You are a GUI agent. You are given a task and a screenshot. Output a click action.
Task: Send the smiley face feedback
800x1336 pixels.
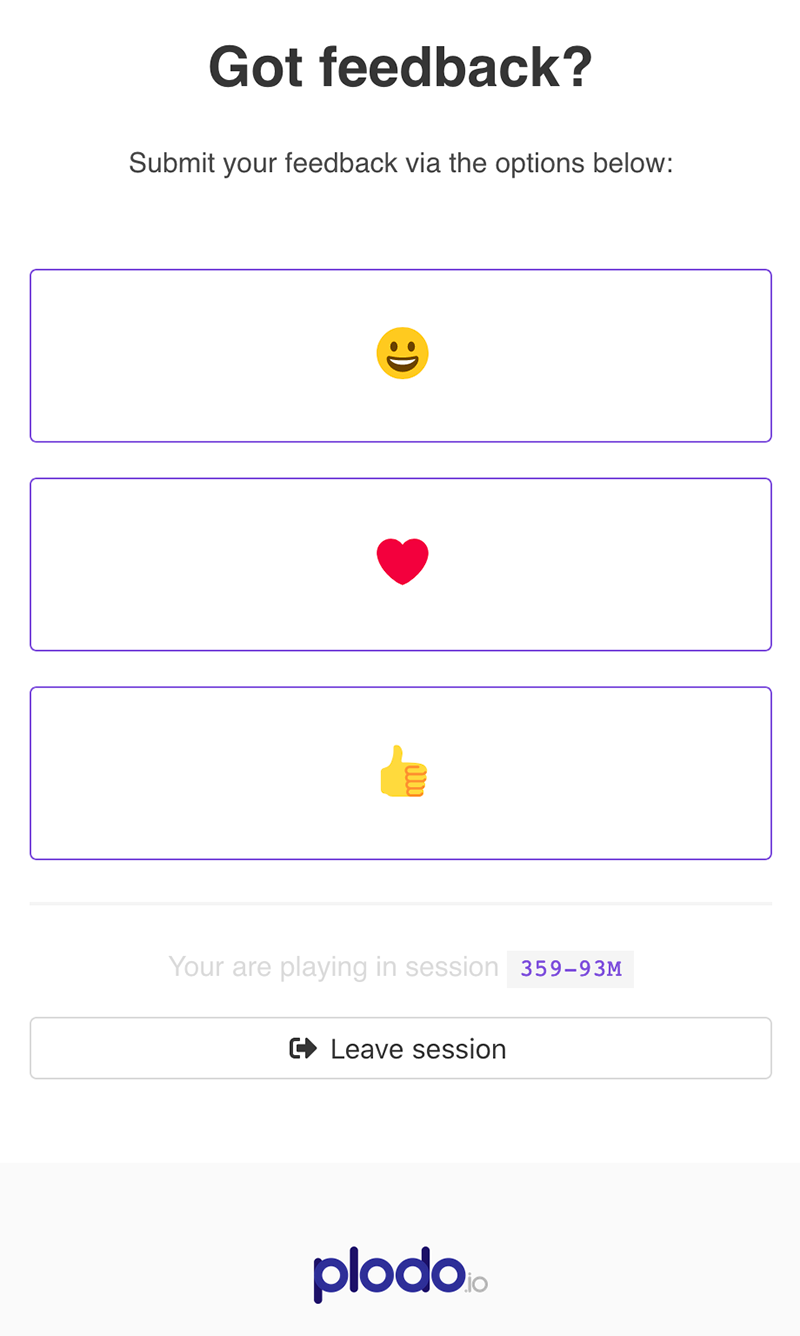[401, 355]
